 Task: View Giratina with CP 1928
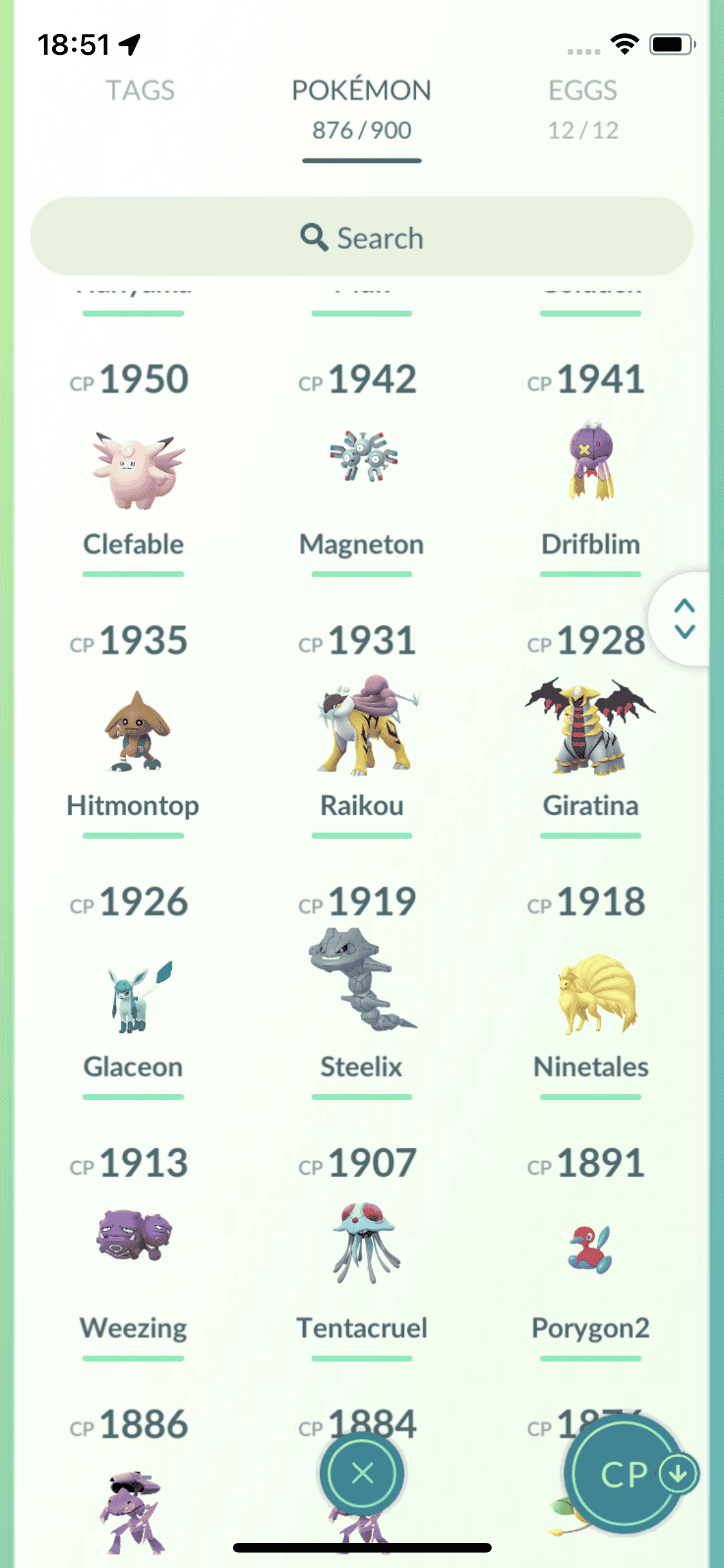(x=590, y=727)
